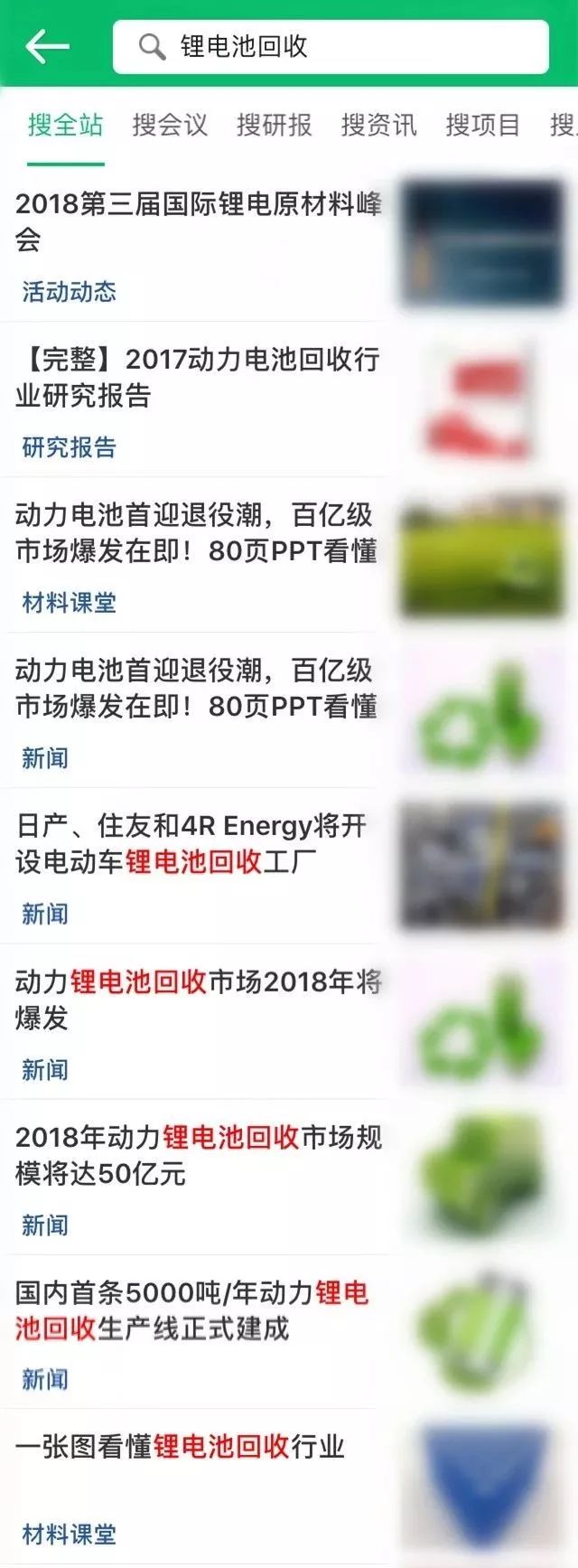Viewport: 578px width, 1568px height.
Task: Open 2018第三届国际锂电原材料峰会 result
Action: 199,221
